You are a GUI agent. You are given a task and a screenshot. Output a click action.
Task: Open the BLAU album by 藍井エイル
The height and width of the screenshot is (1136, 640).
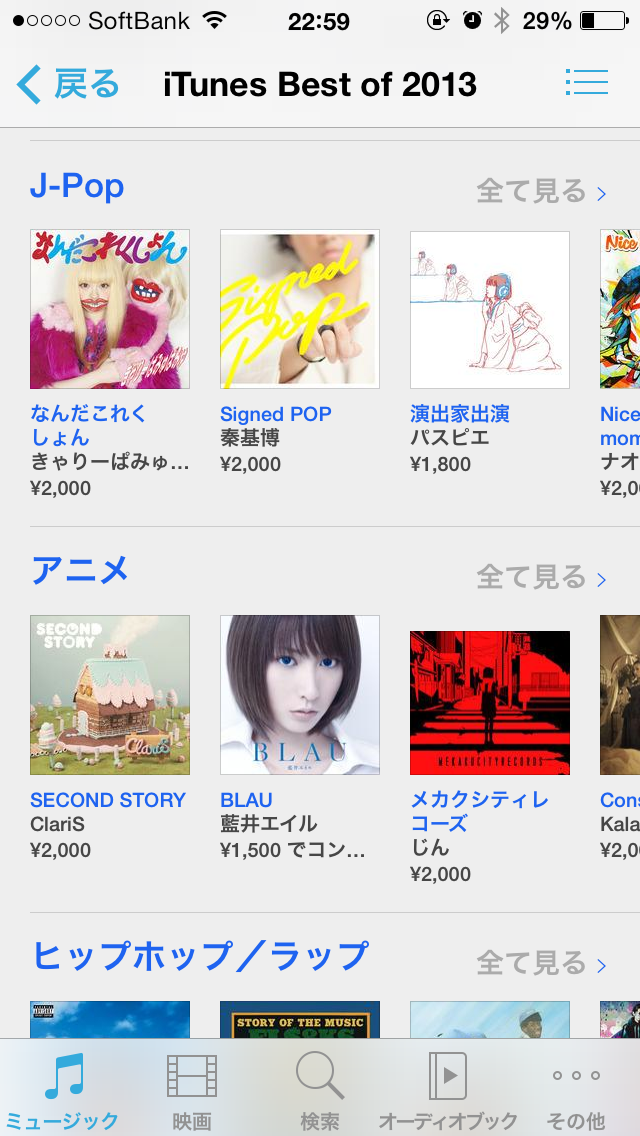pyautogui.click(x=299, y=695)
